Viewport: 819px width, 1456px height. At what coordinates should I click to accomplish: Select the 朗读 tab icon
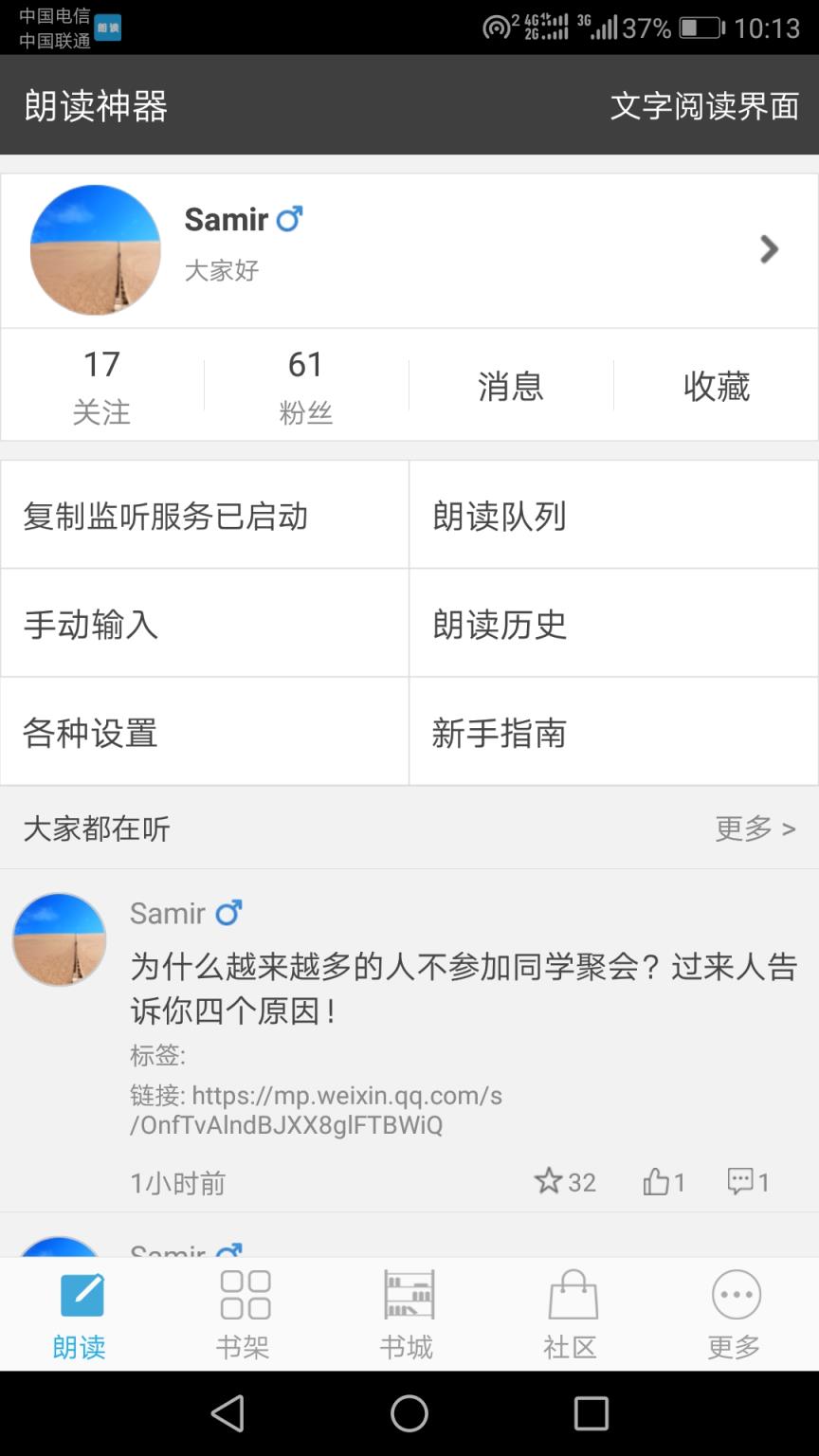pos(80,1295)
